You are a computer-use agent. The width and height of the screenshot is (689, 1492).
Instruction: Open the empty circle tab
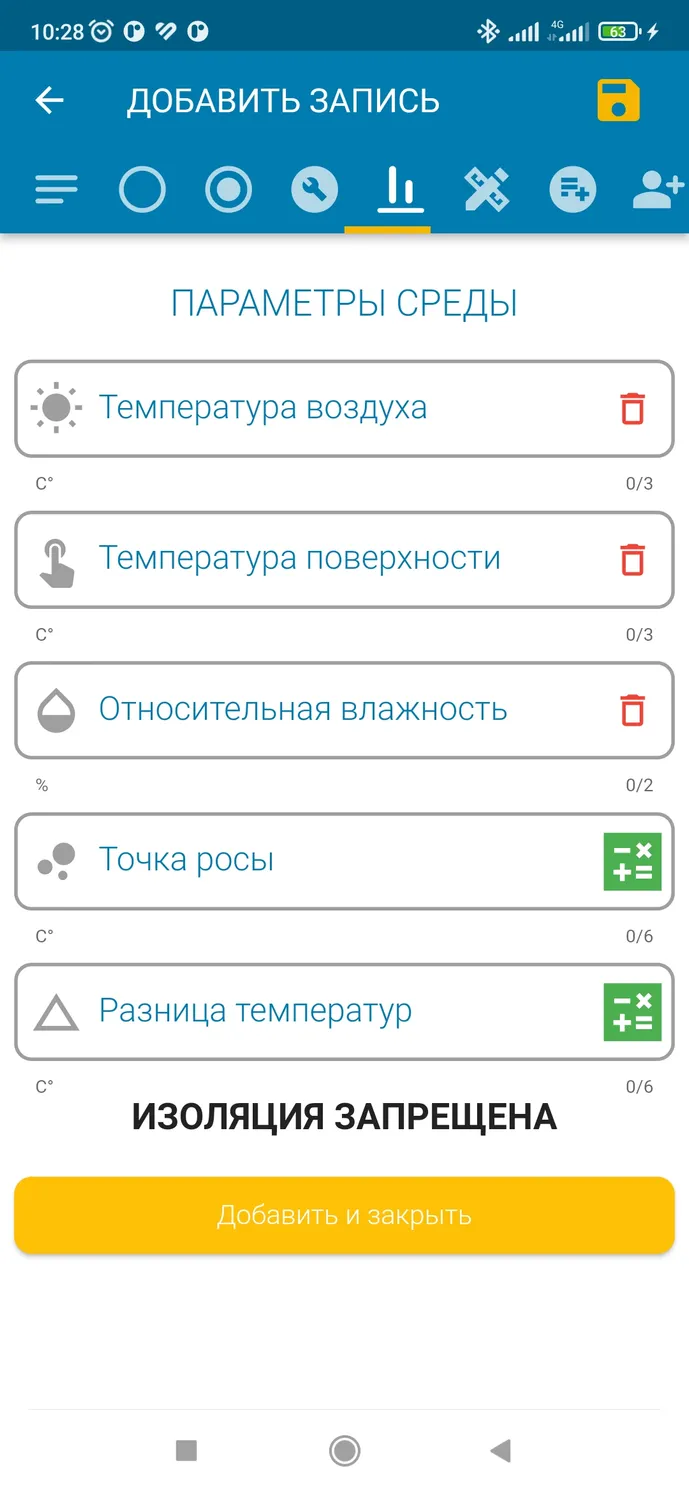pos(142,189)
